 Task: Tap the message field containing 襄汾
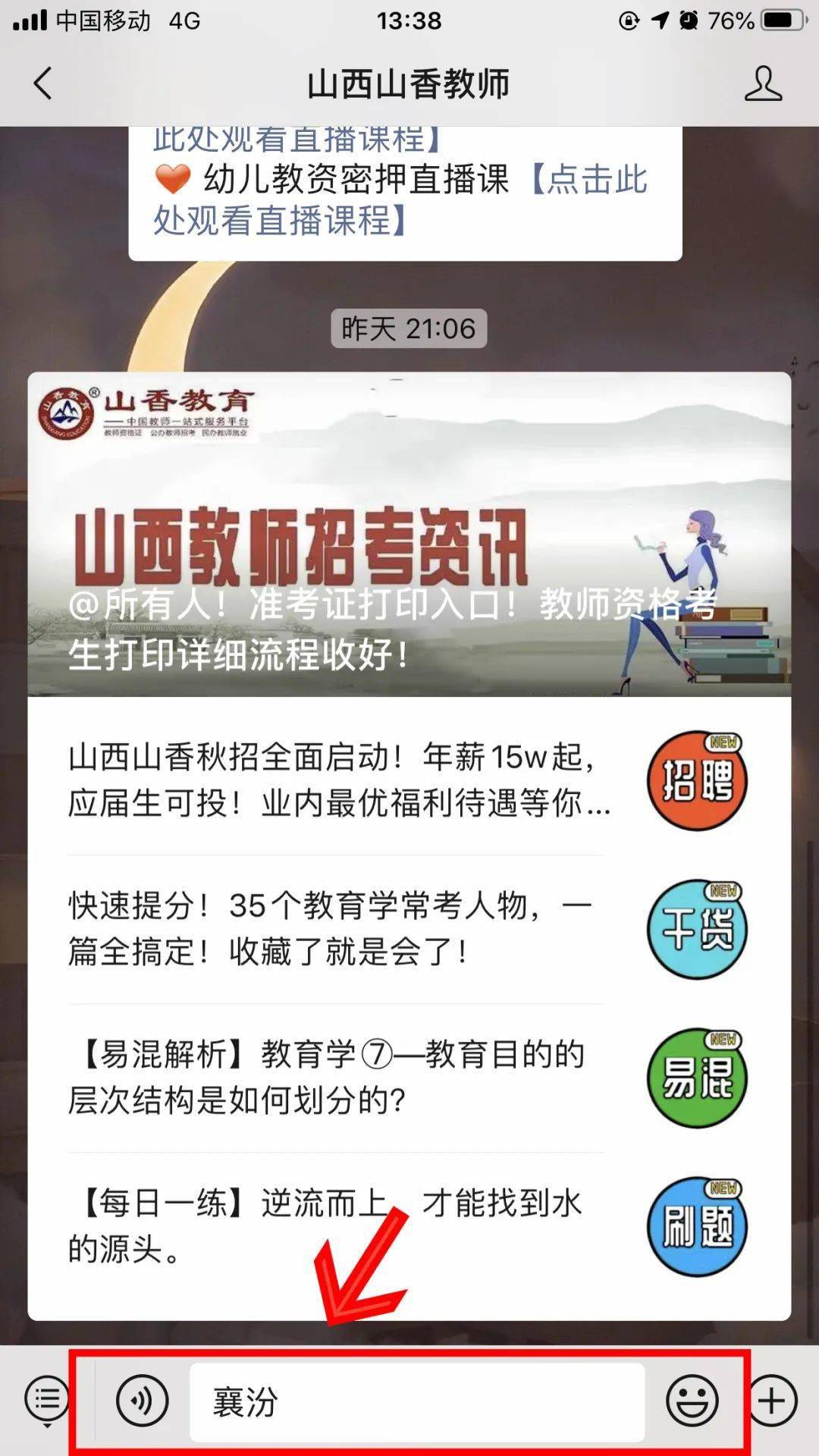click(417, 1401)
